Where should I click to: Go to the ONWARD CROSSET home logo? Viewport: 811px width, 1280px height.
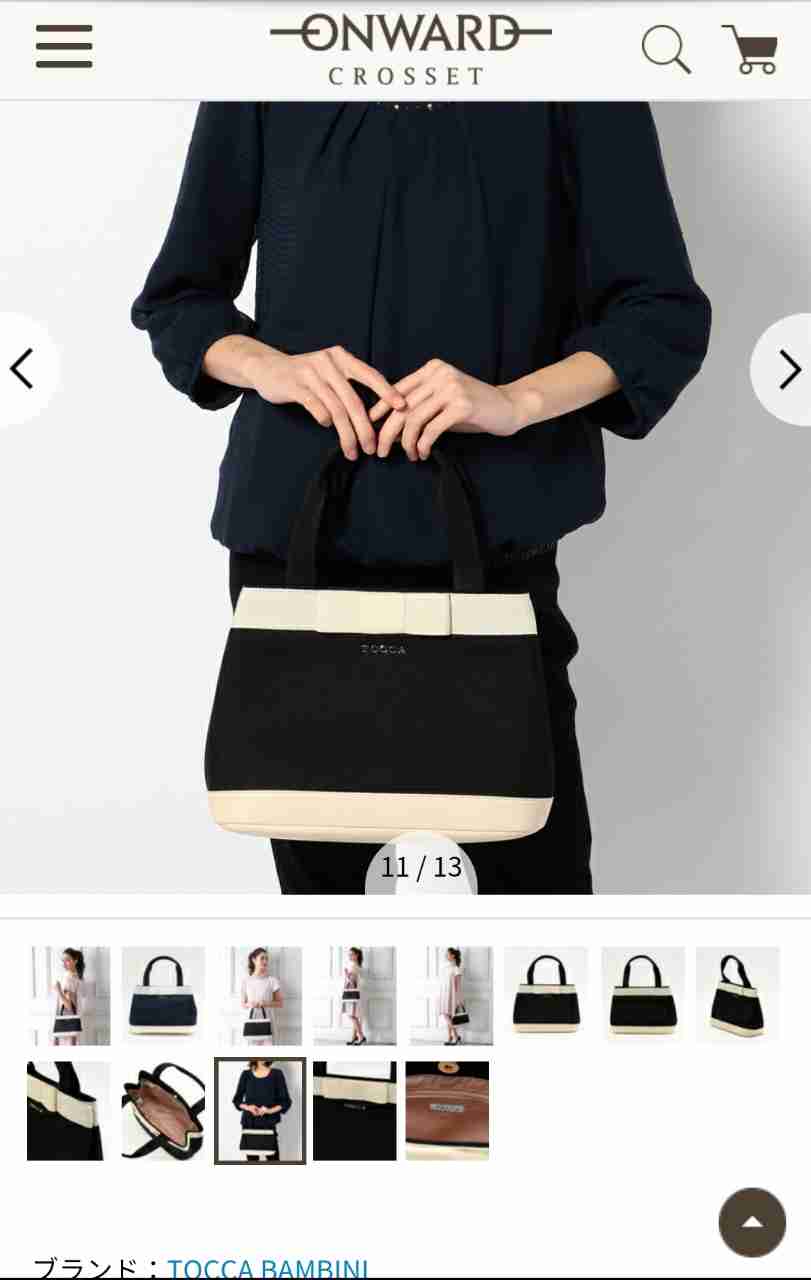pos(410,48)
